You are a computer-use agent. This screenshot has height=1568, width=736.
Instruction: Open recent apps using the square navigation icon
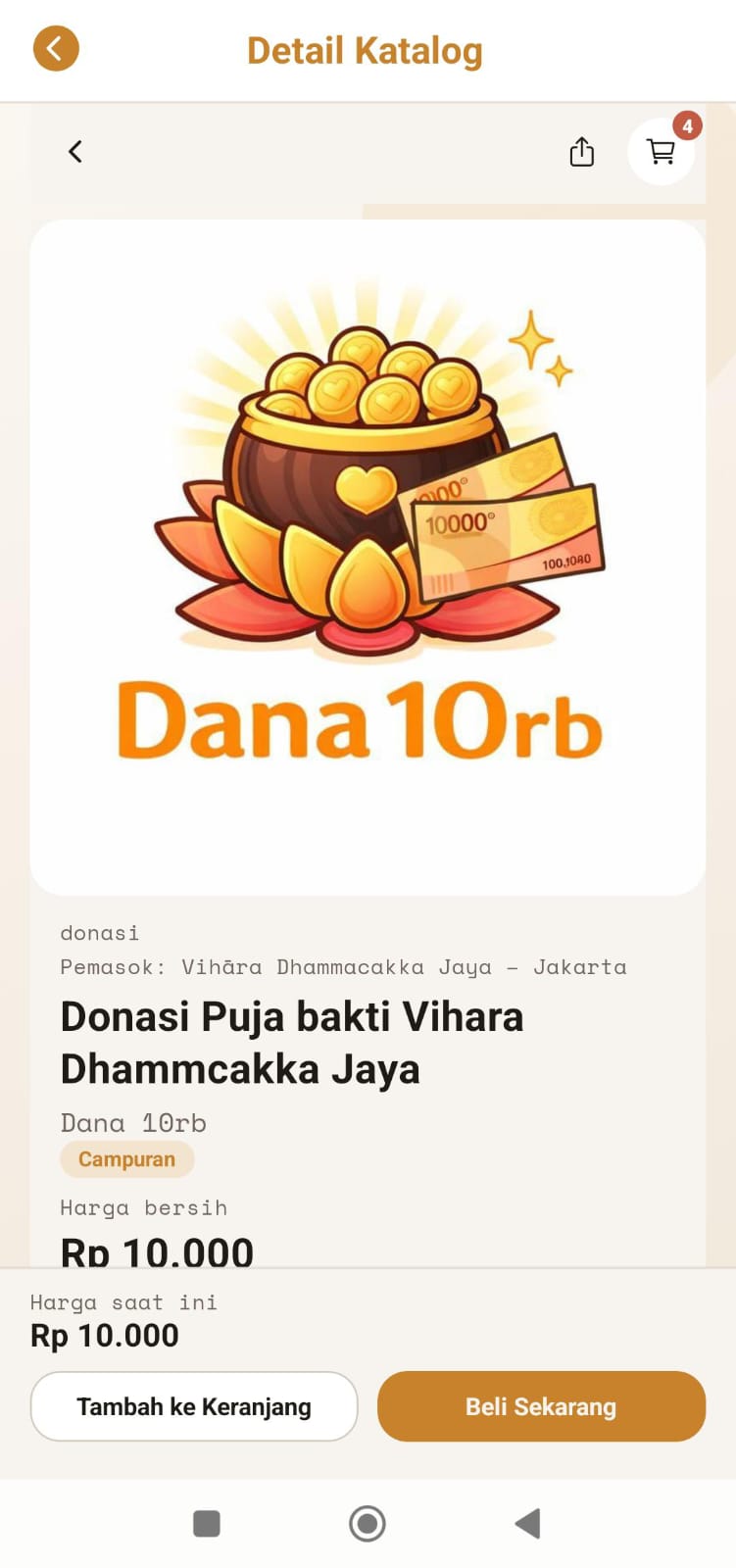click(206, 1523)
